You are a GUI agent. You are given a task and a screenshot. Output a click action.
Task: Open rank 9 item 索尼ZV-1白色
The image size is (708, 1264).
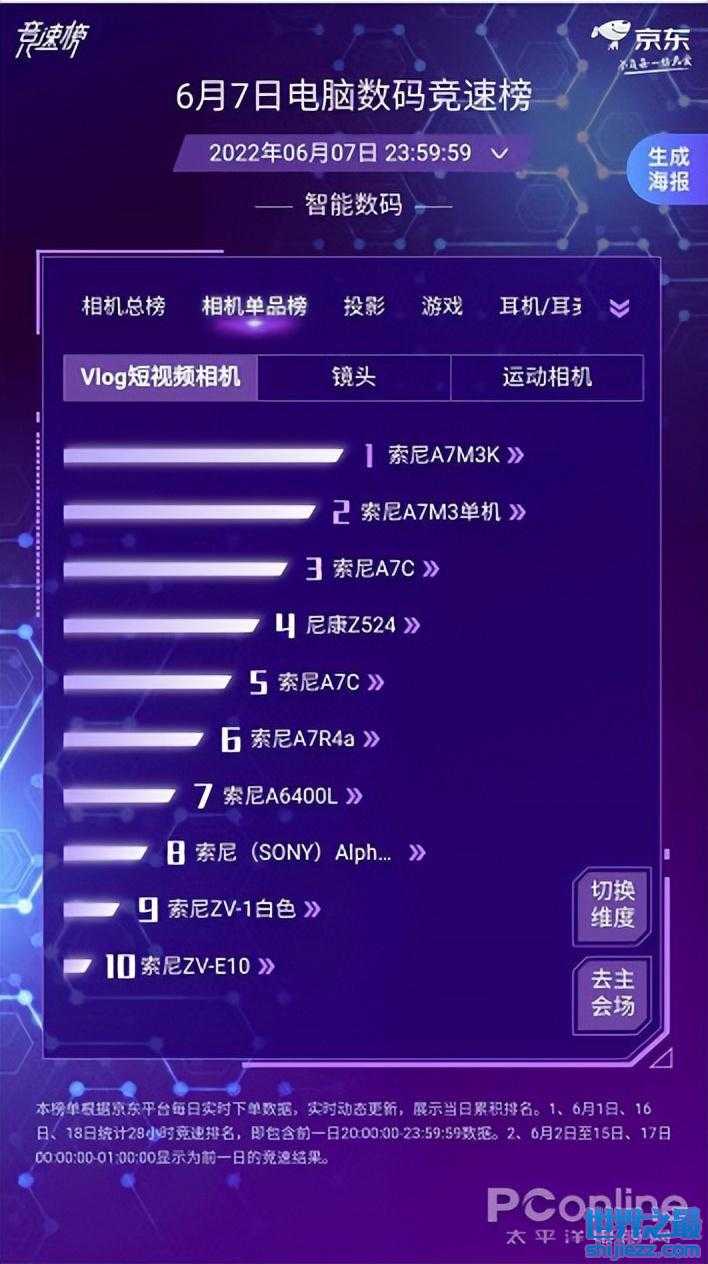click(x=231, y=910)
